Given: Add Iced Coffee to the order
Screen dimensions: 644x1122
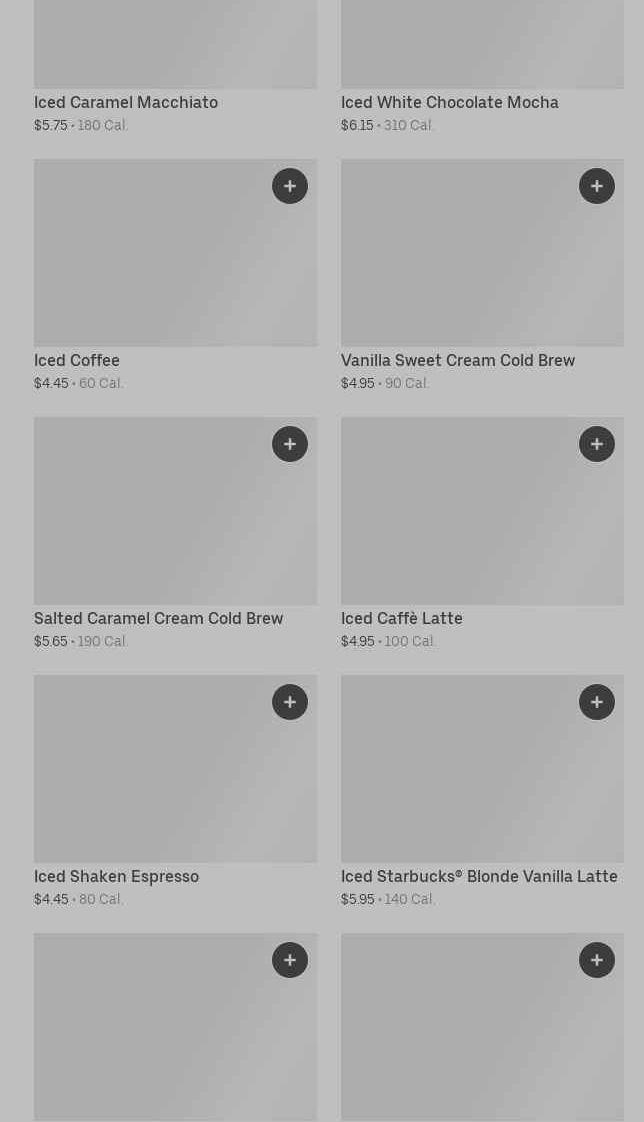Looking at the screenshot, I should coord(290,186).
